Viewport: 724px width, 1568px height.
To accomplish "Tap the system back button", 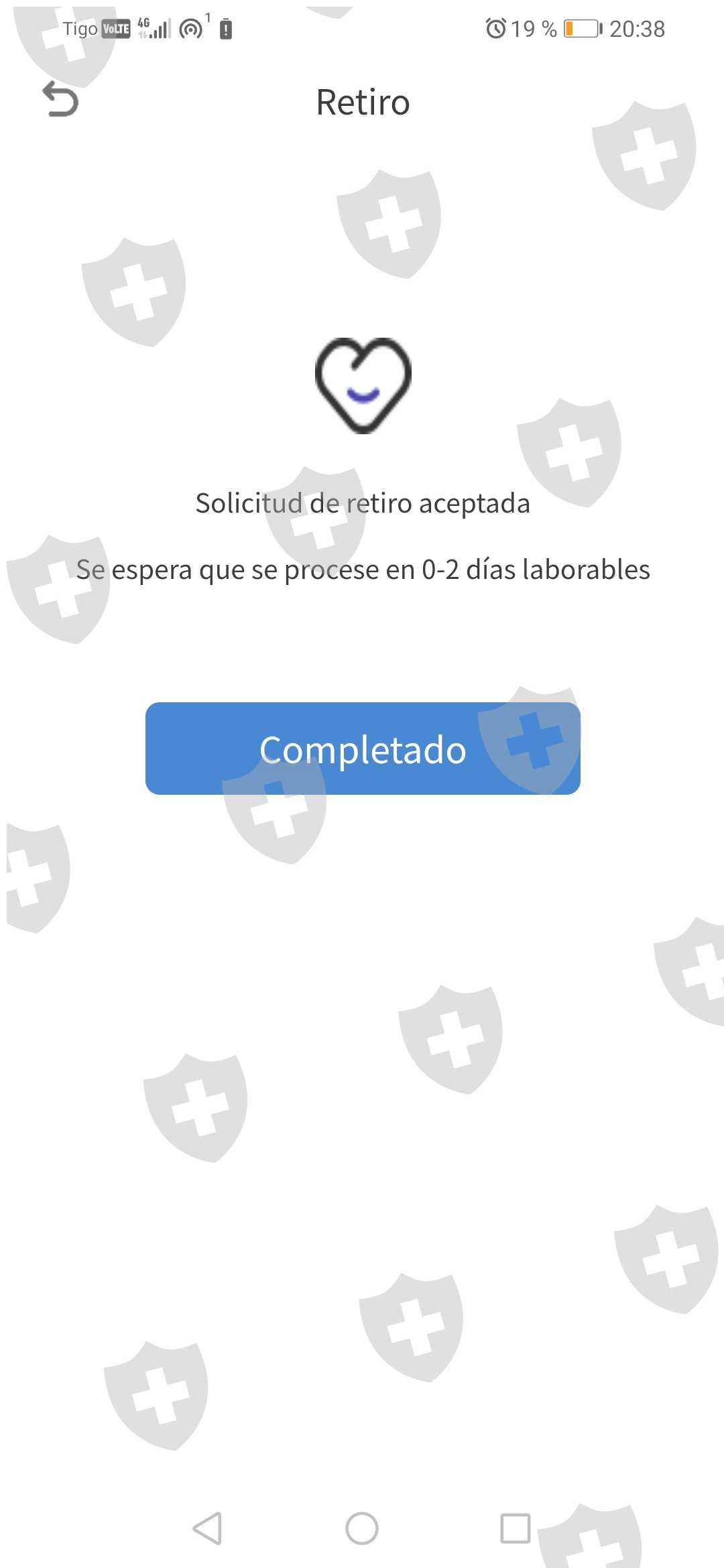I will [207, 1528].
